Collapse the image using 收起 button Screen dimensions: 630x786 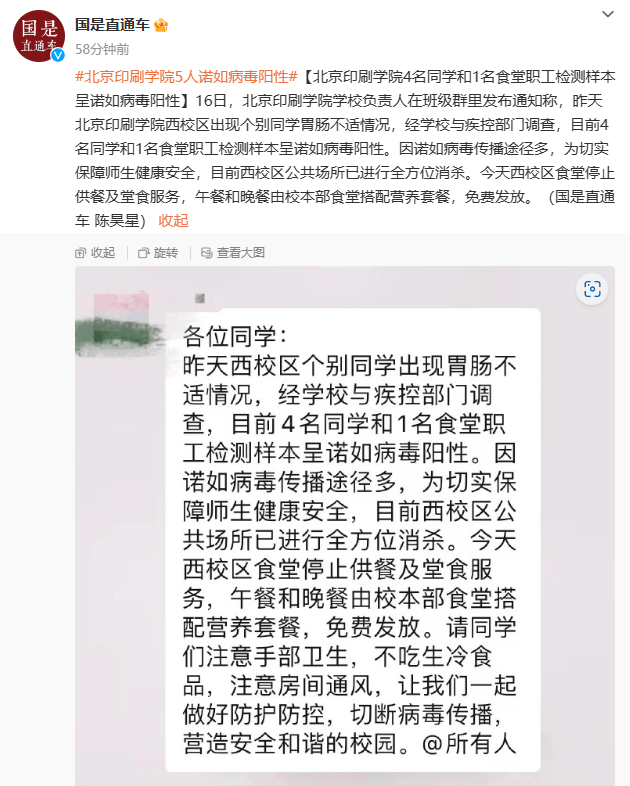96,253
